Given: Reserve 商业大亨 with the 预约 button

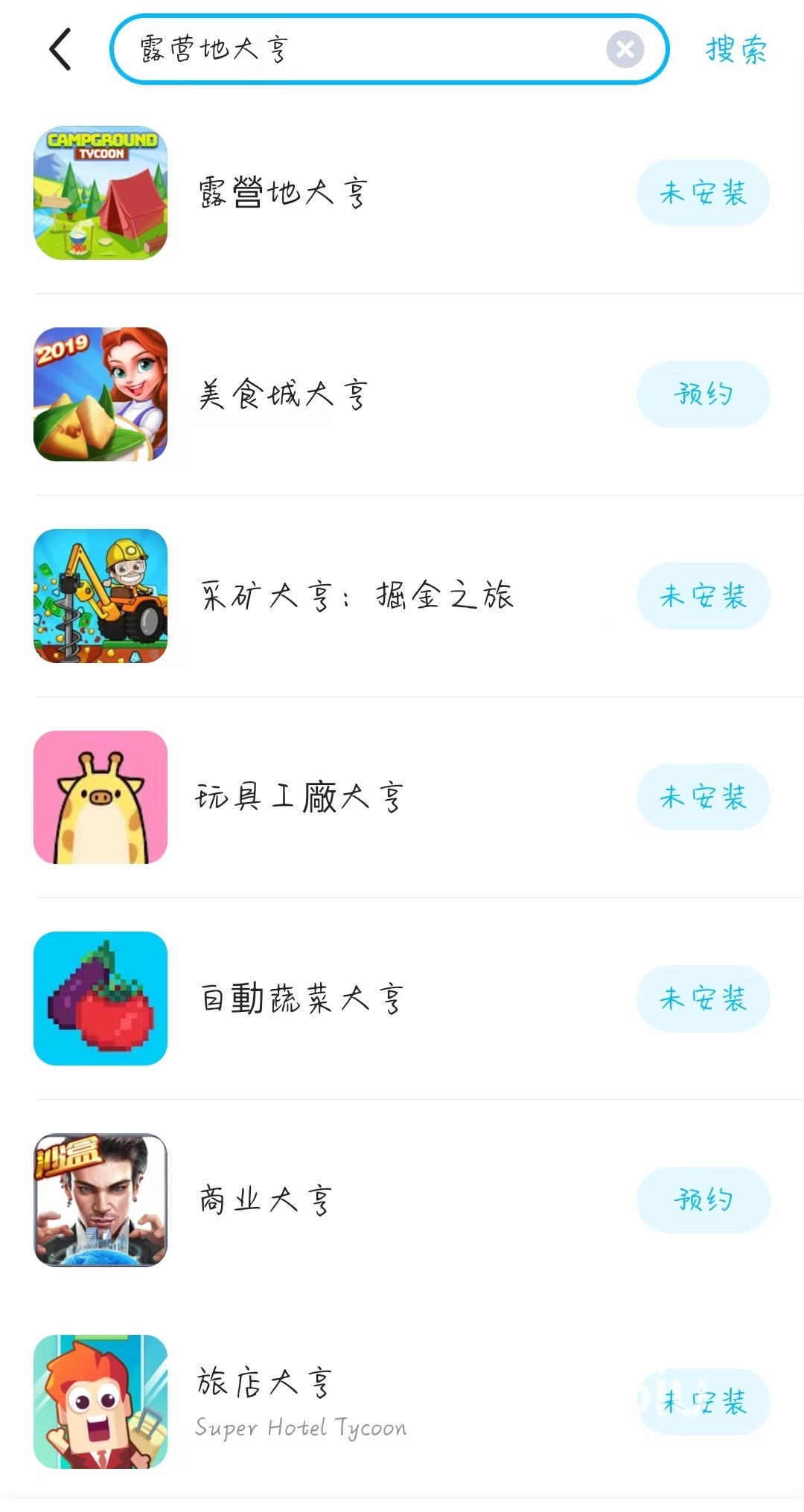Looking at the screenshot, I should coord(703,1200).
